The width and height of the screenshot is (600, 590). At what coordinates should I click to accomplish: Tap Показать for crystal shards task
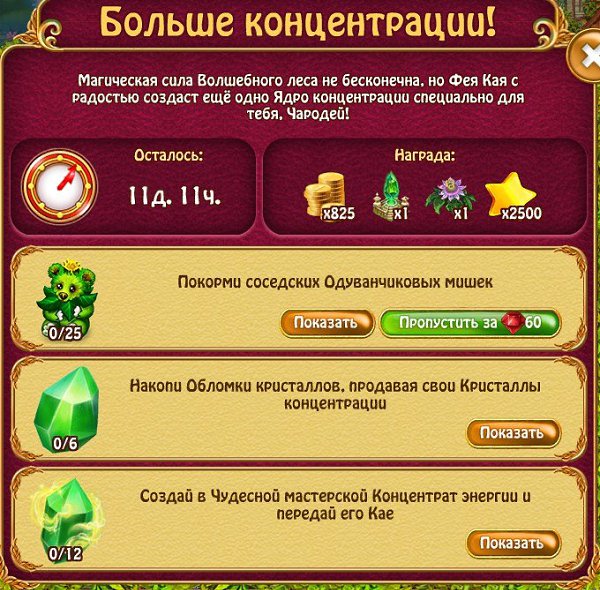(512, 434)
